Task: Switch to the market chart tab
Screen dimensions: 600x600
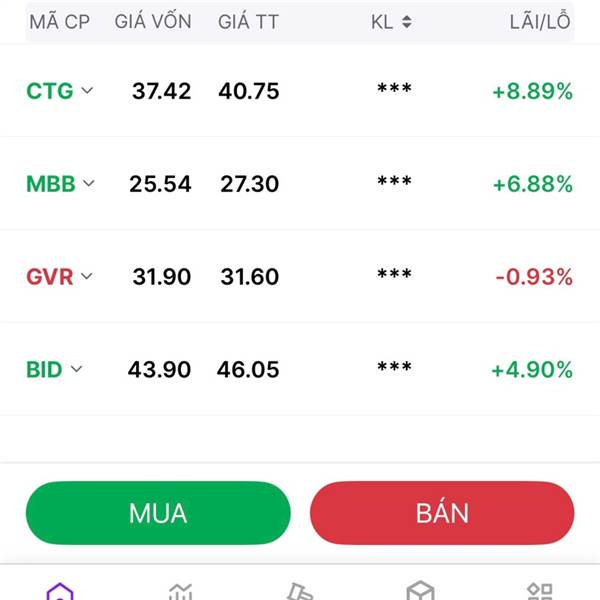Action: pyautogui.click(x=180, y=592)
